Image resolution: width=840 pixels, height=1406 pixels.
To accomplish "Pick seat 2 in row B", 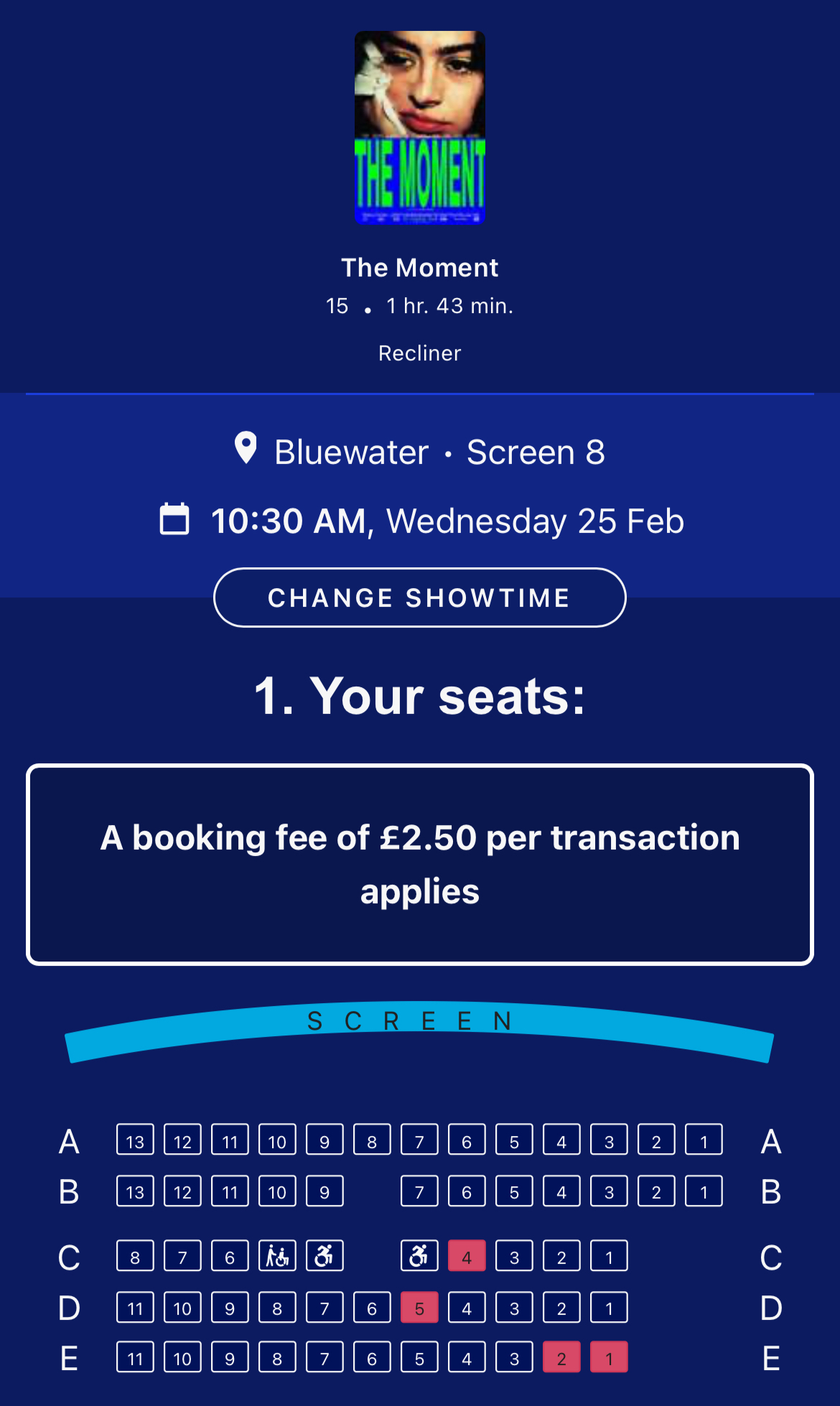I will [656, 1191].
